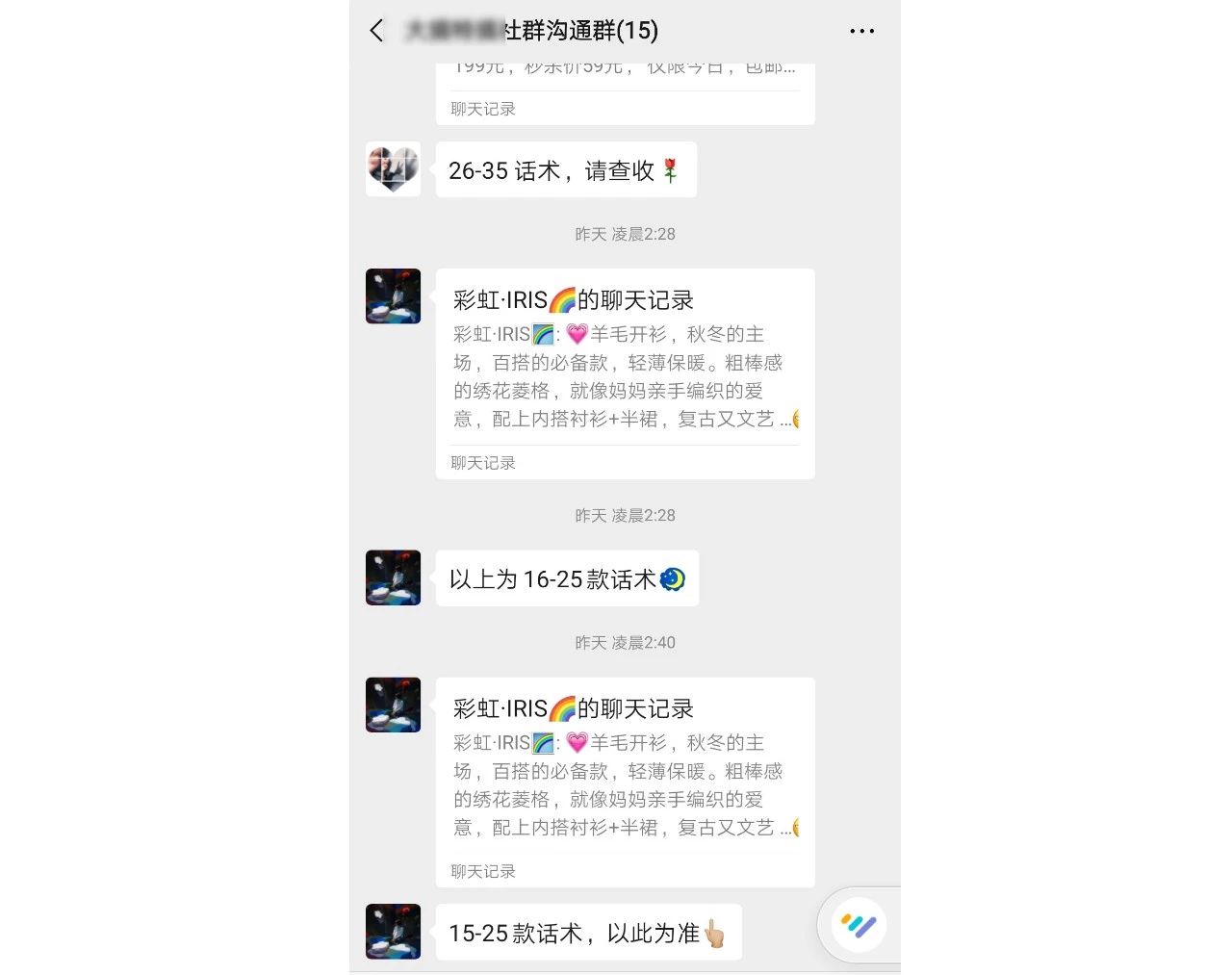
Task: Open sender avatar beside '以上为 16-25 款话术'
Action: click(x=393, y=577)
